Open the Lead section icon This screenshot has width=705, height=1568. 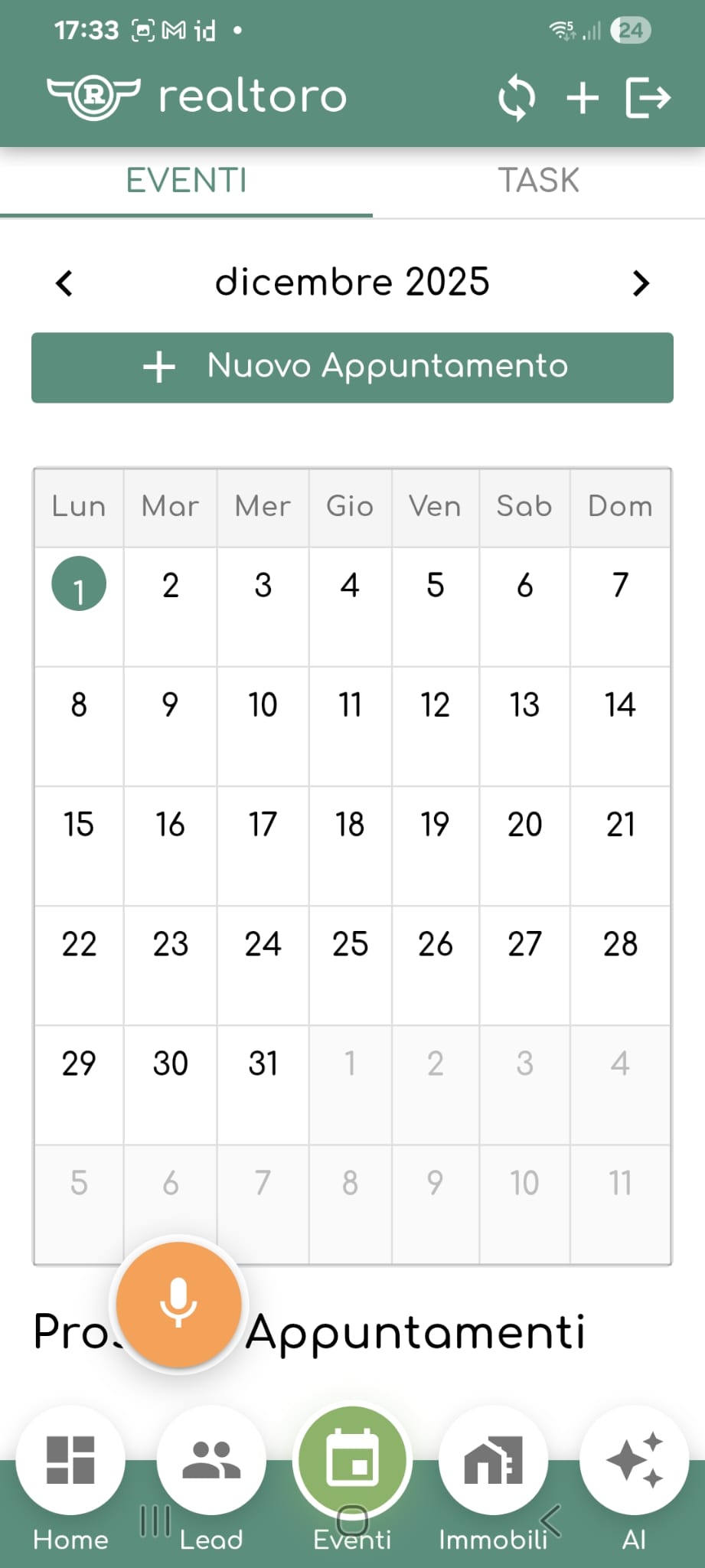(x=211, y=1460)
